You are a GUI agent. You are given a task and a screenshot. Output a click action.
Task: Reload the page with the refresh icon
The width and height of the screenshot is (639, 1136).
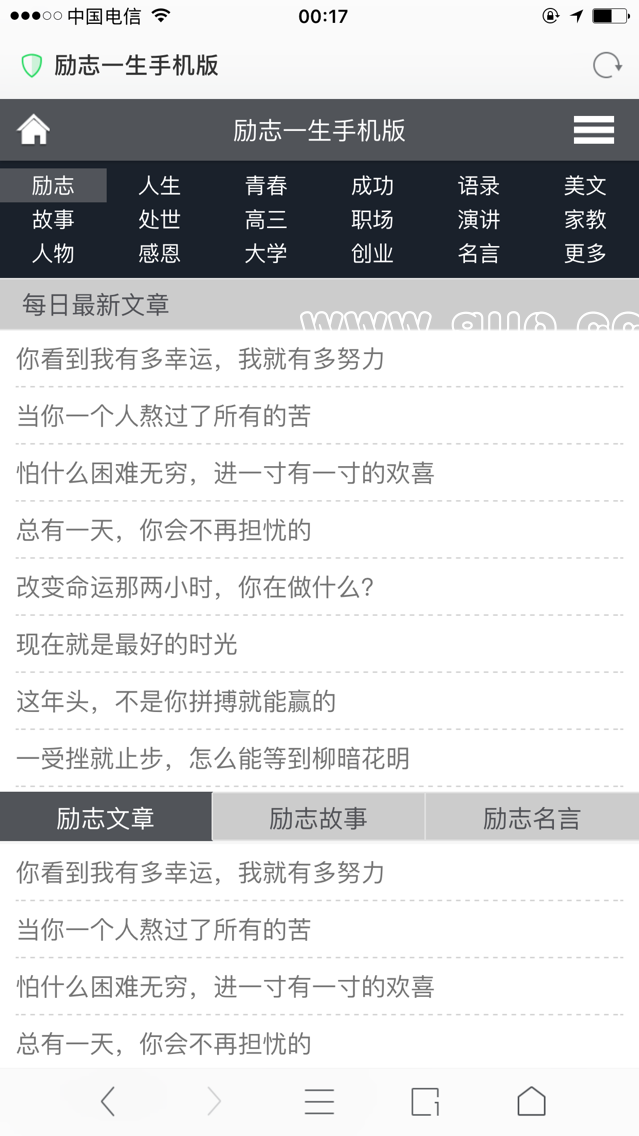[606, 66]
